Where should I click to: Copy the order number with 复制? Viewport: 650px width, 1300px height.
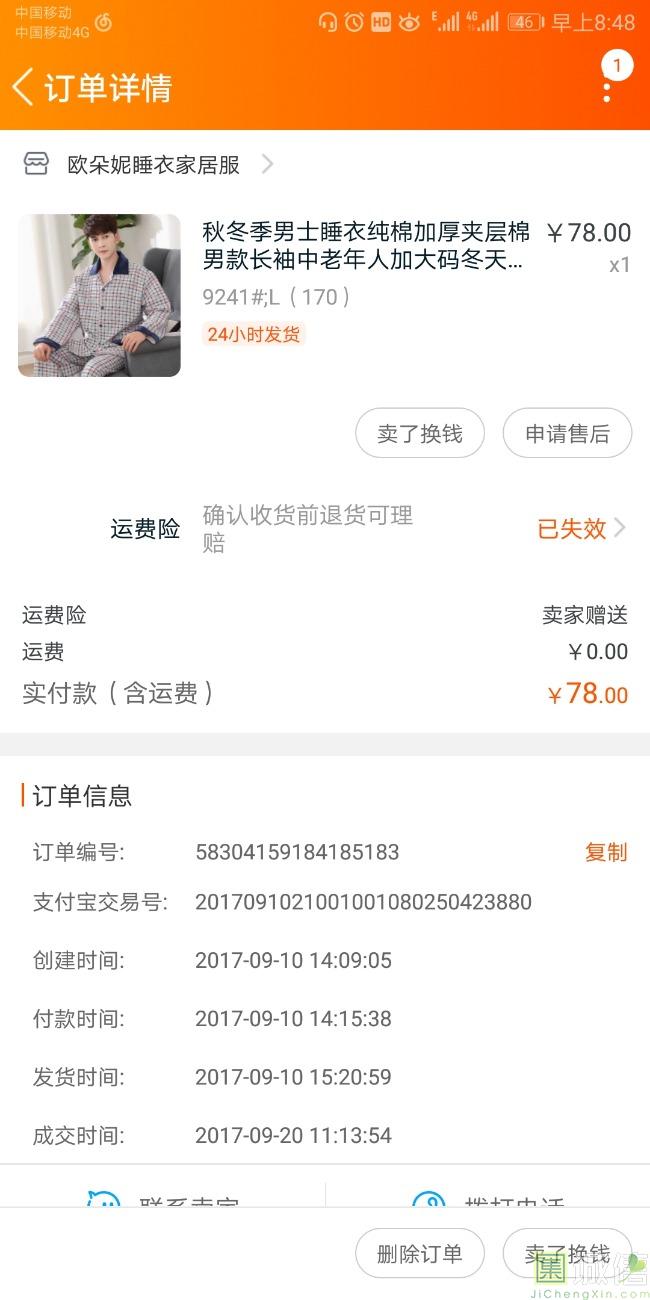click(x=606, y=852)
